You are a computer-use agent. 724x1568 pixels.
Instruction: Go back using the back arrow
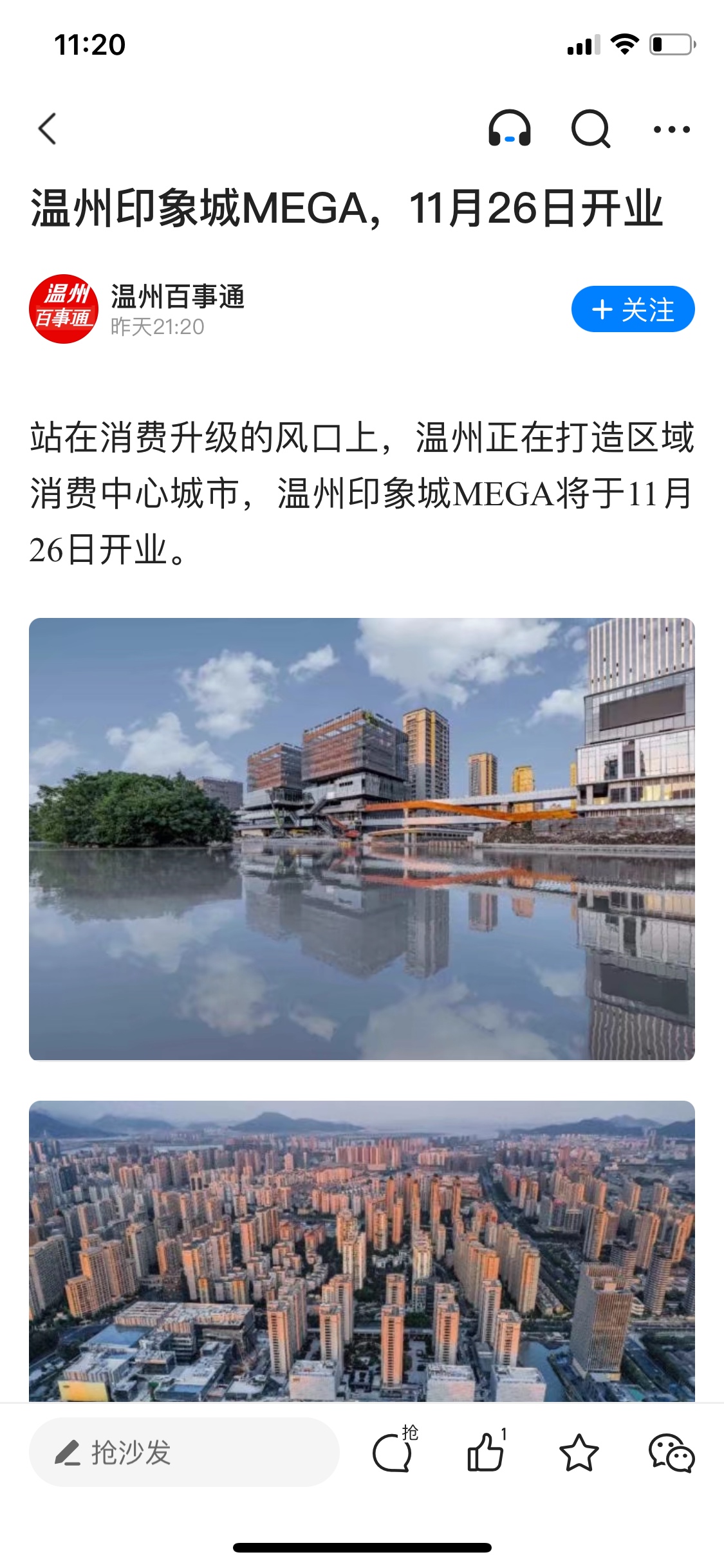[x=48, y=129]
